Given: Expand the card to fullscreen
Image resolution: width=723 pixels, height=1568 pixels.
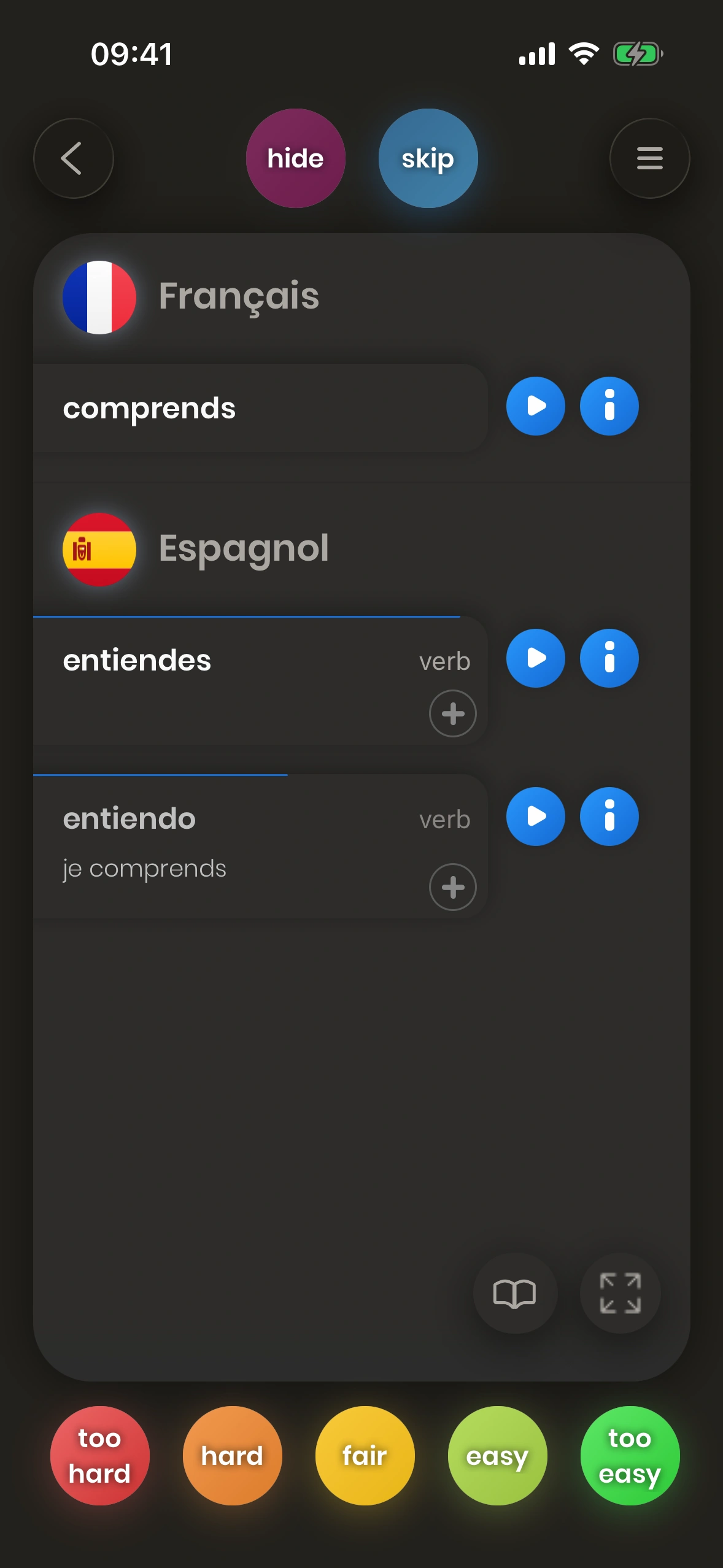Looking at the screenshot, I should point(620,1293).
